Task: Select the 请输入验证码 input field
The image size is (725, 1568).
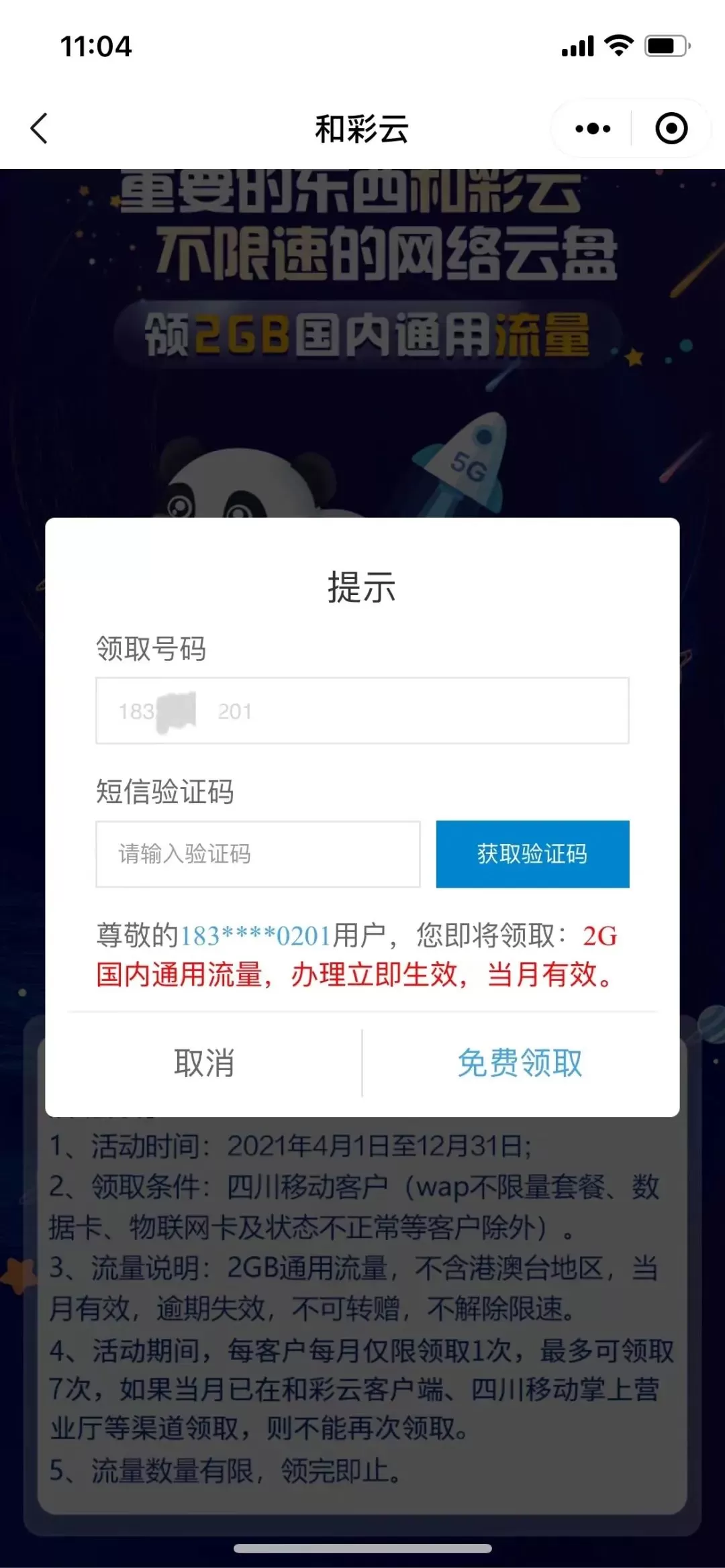Action: point(257,853)
